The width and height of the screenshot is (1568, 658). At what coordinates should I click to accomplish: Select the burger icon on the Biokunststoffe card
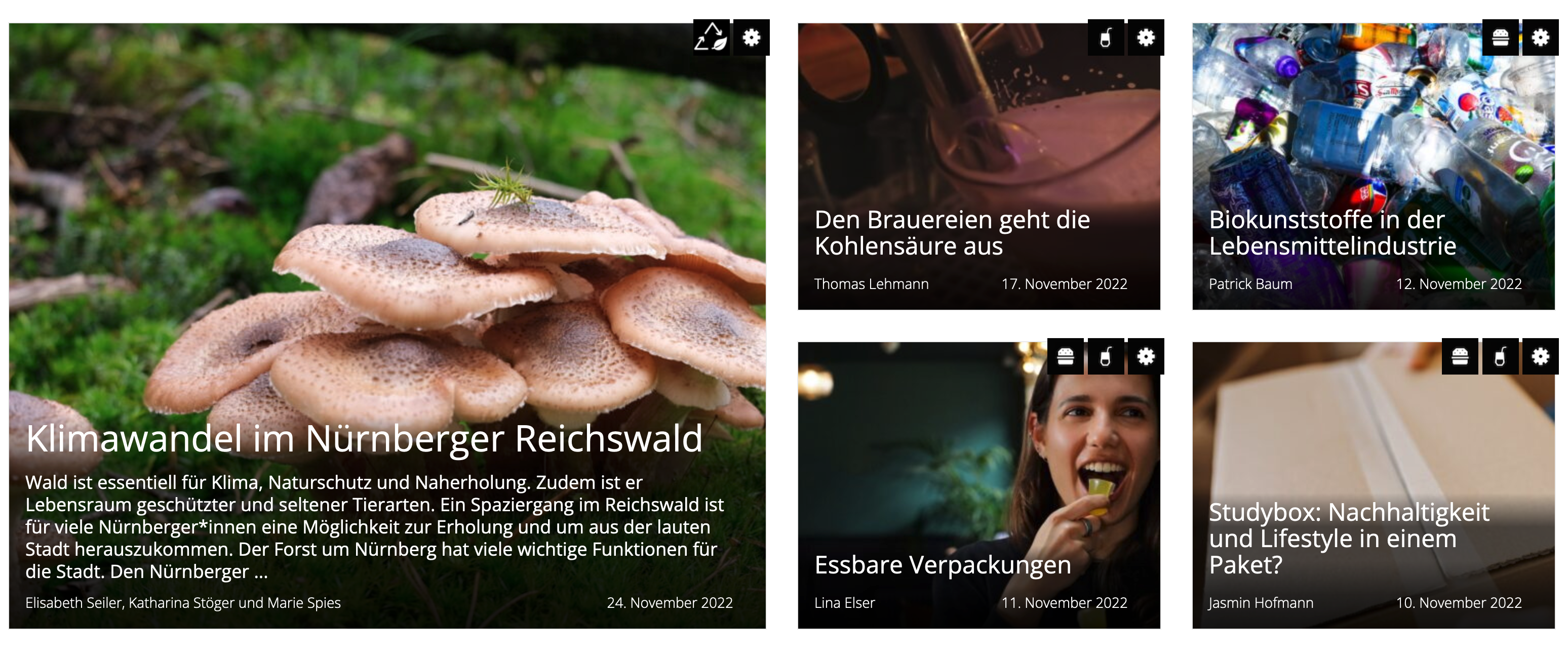(1500, 37)
